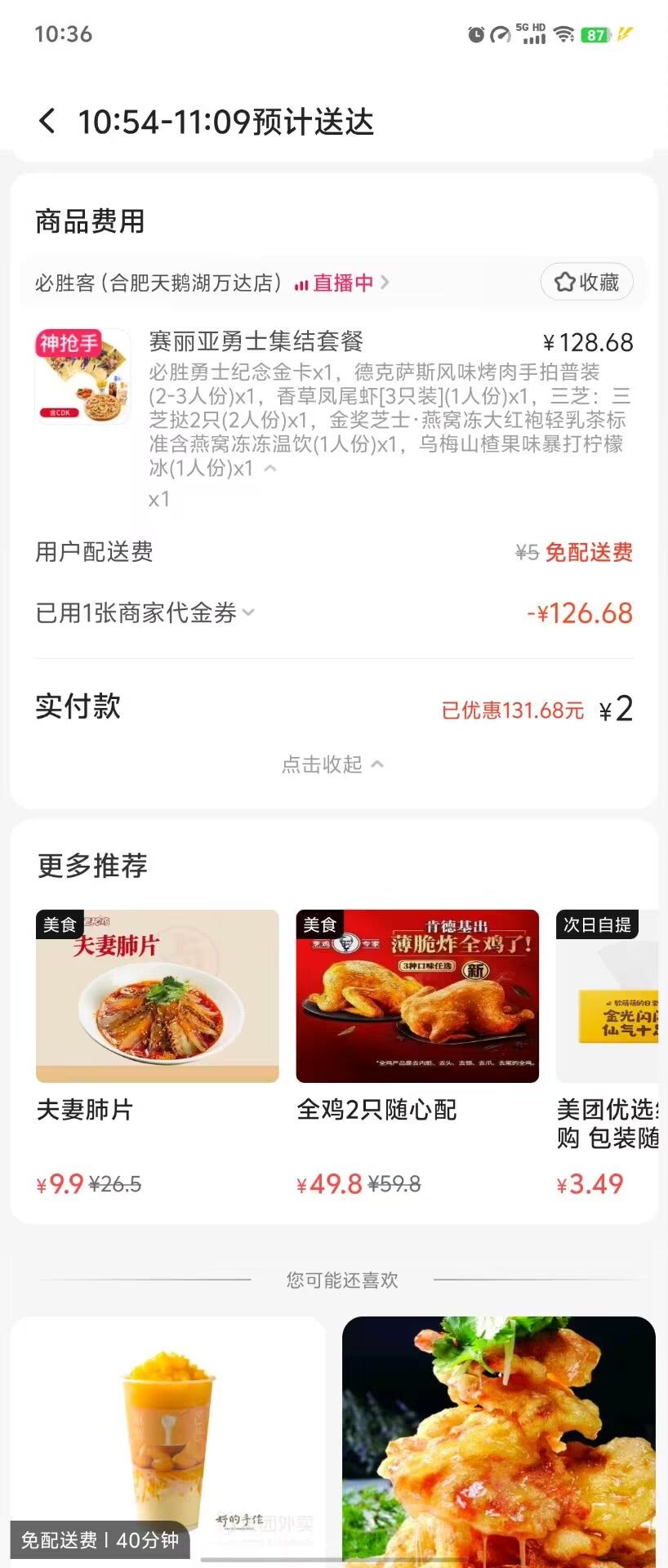668x1568 pixels.
Task: Open the 必胜客 合肥天鹅湖万达店 store page
Action: 158,283
